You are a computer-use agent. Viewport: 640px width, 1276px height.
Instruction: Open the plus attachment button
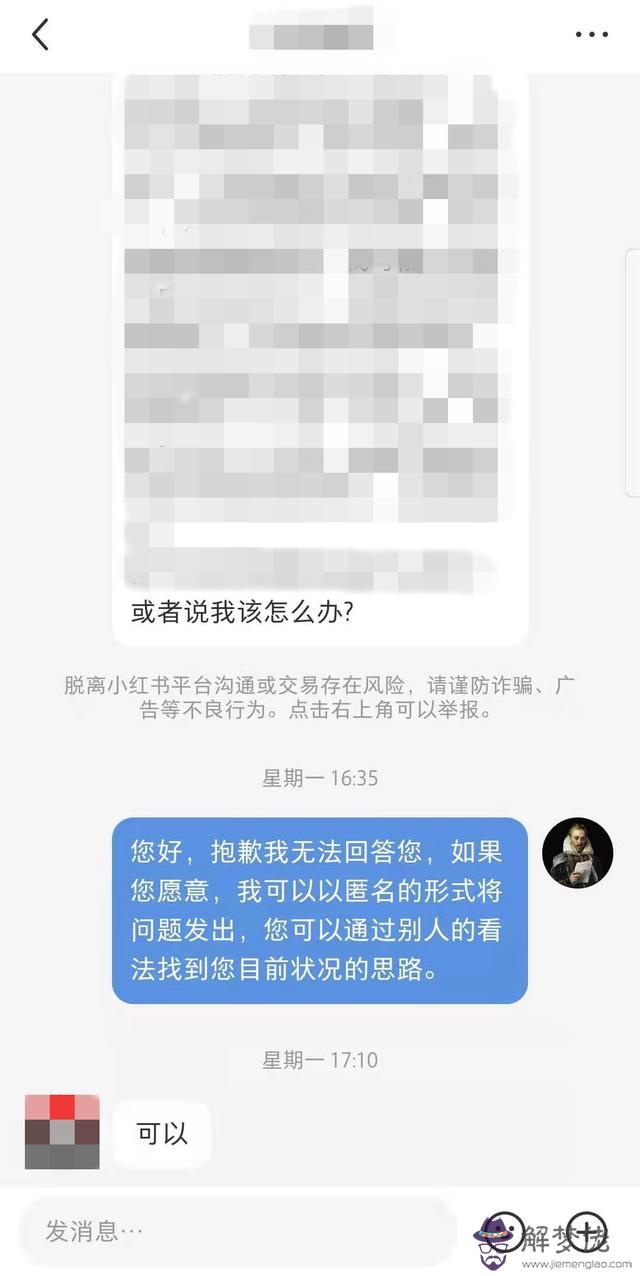pos(587,1231)
